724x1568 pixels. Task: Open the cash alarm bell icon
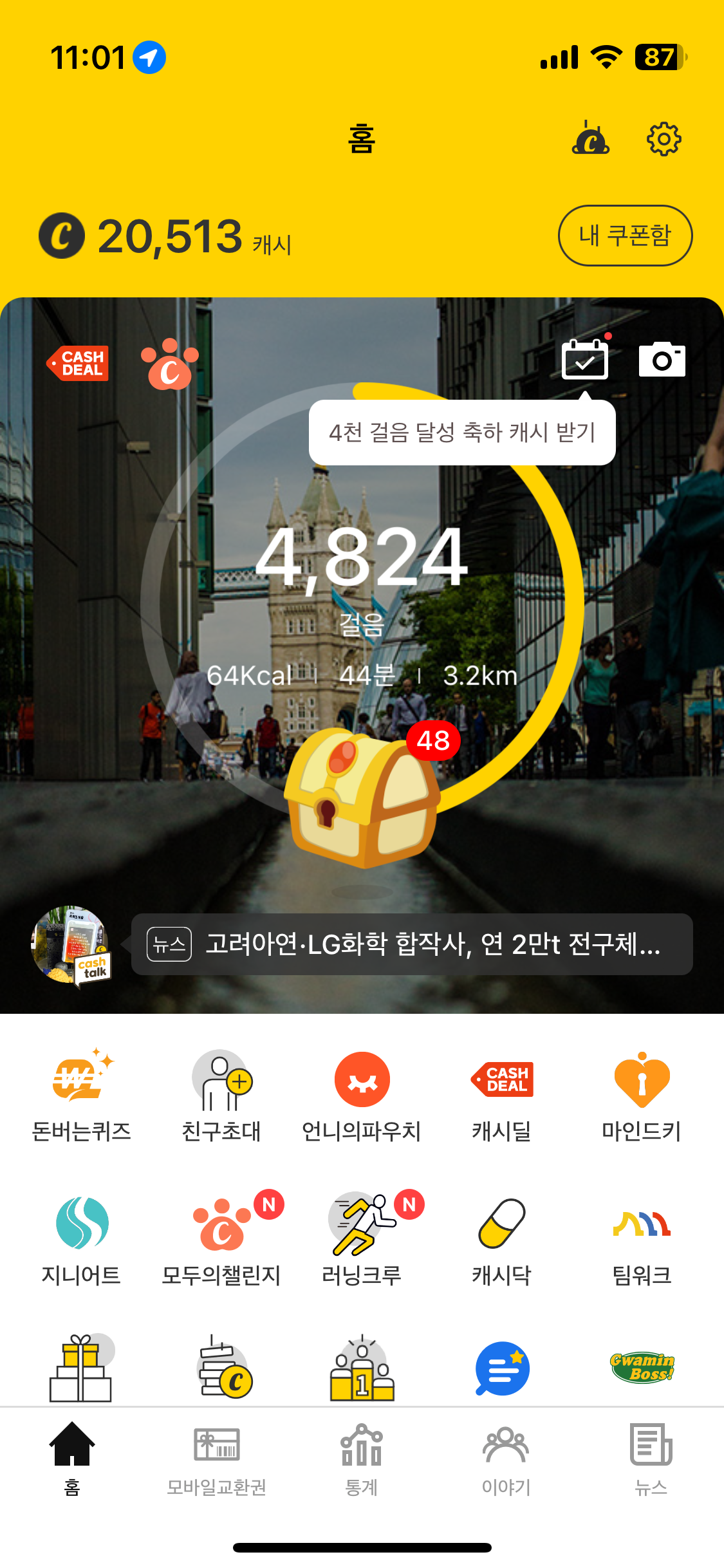tap(590, 138)
